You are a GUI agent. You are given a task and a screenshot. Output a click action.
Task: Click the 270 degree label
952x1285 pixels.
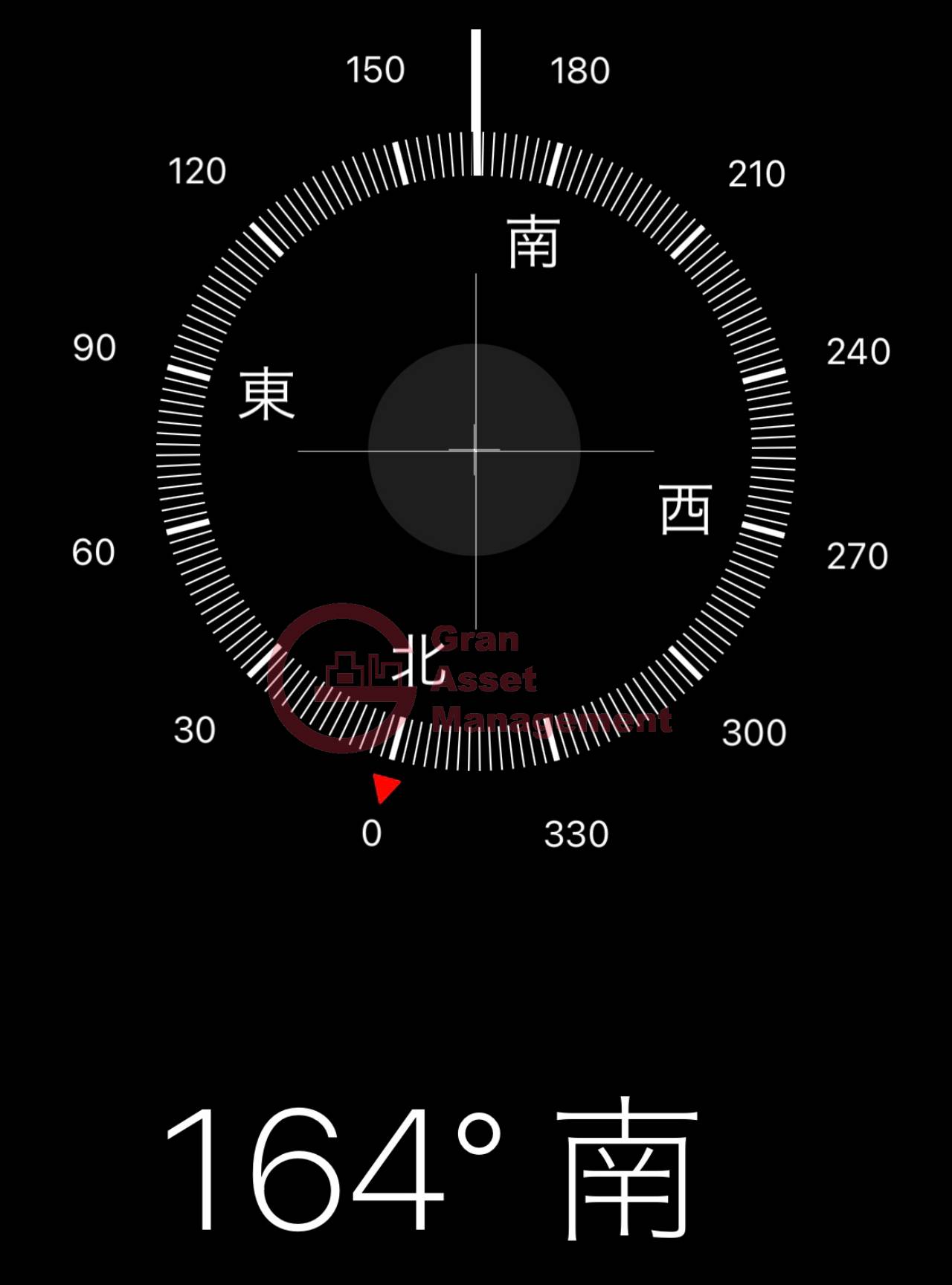point(858,553)
